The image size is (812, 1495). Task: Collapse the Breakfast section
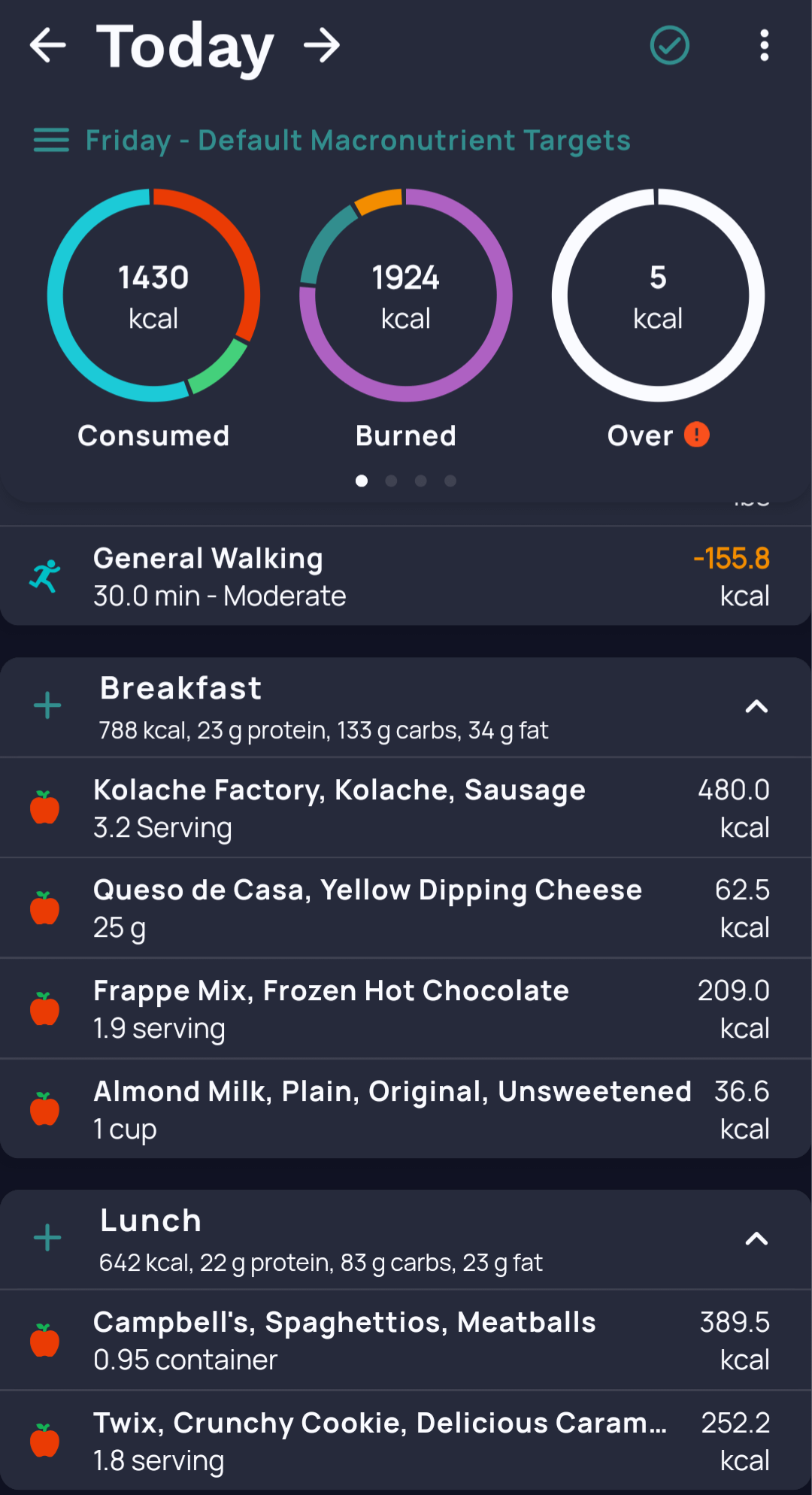[x=756, y=706]
